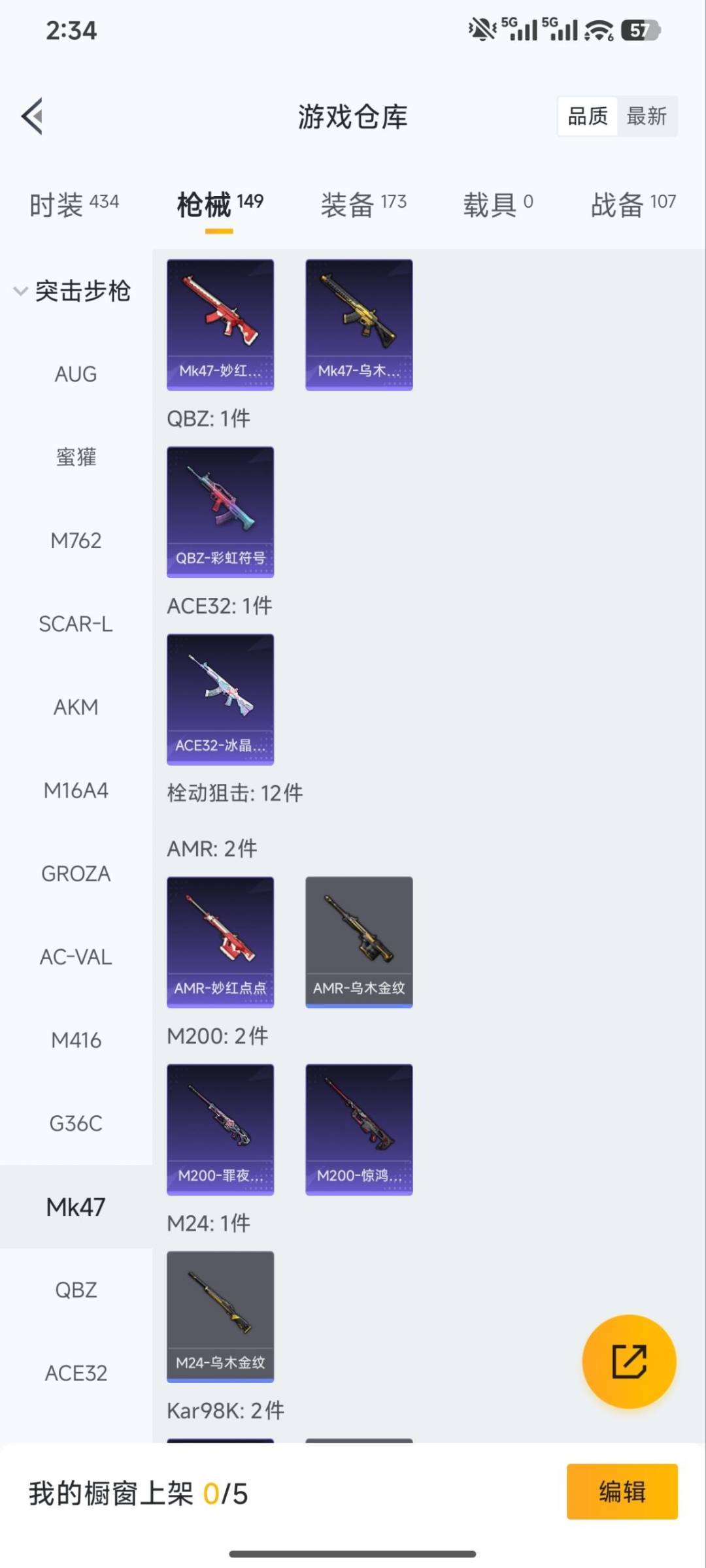Open the share/export floating button
Viewport: 706px width, 1568px height.
[x=628, y=1361]
